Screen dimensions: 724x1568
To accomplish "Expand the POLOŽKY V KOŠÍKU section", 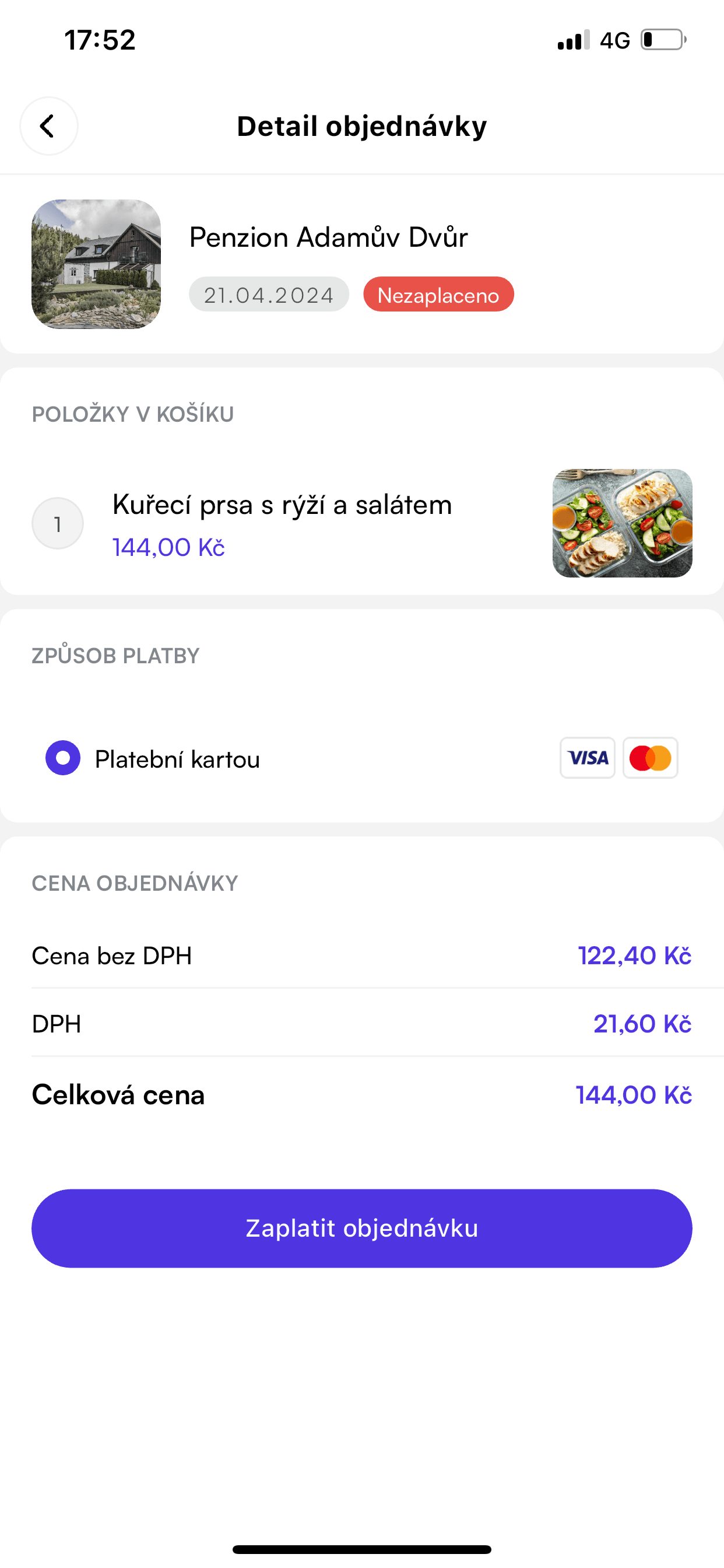I will click(x=132, y=414).
